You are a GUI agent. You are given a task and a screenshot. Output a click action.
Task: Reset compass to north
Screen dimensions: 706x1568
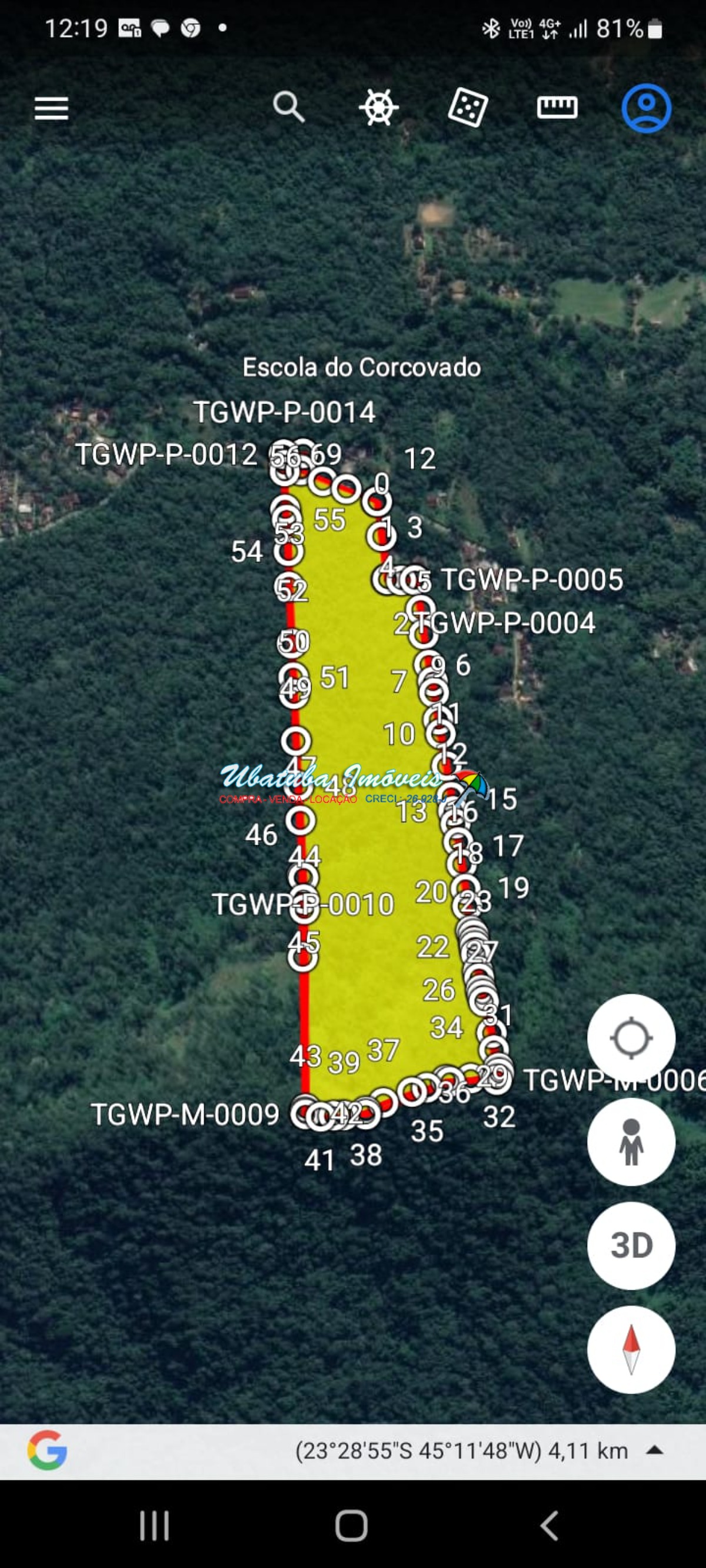[x=631, y=1349]
